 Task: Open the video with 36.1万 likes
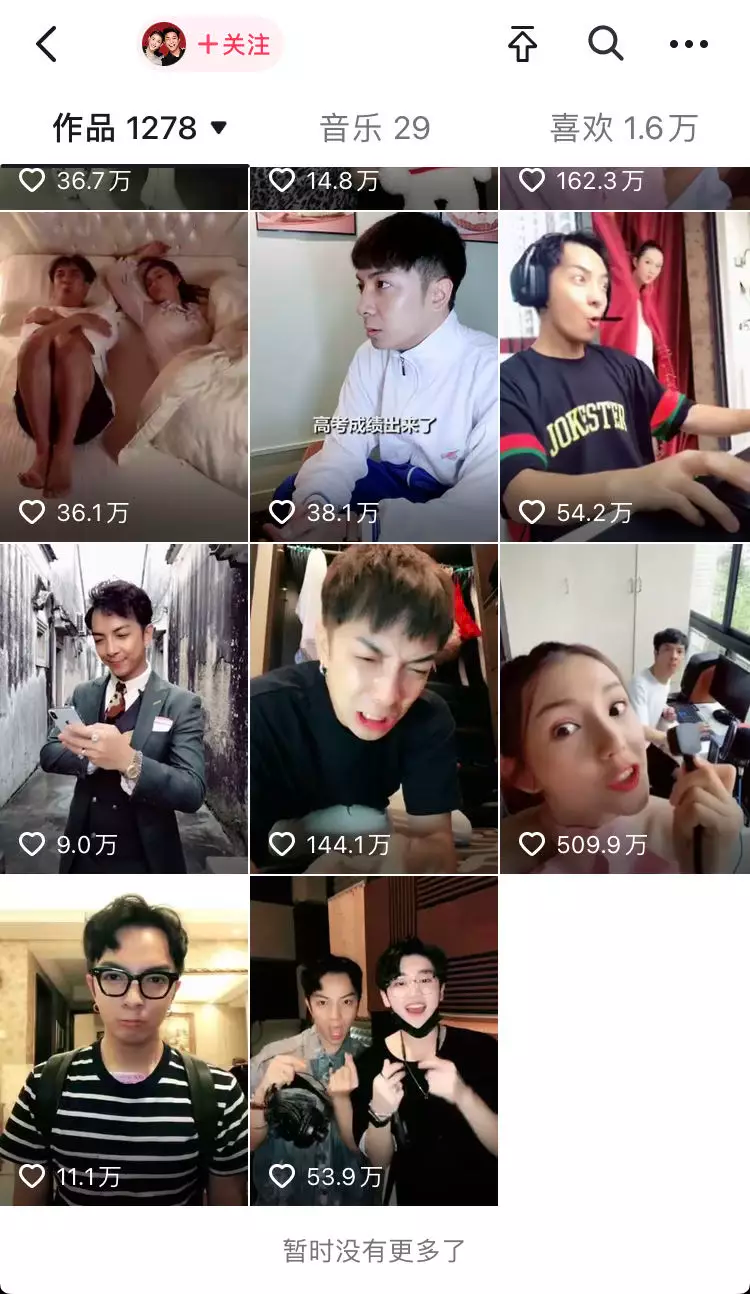pos(124,376)
